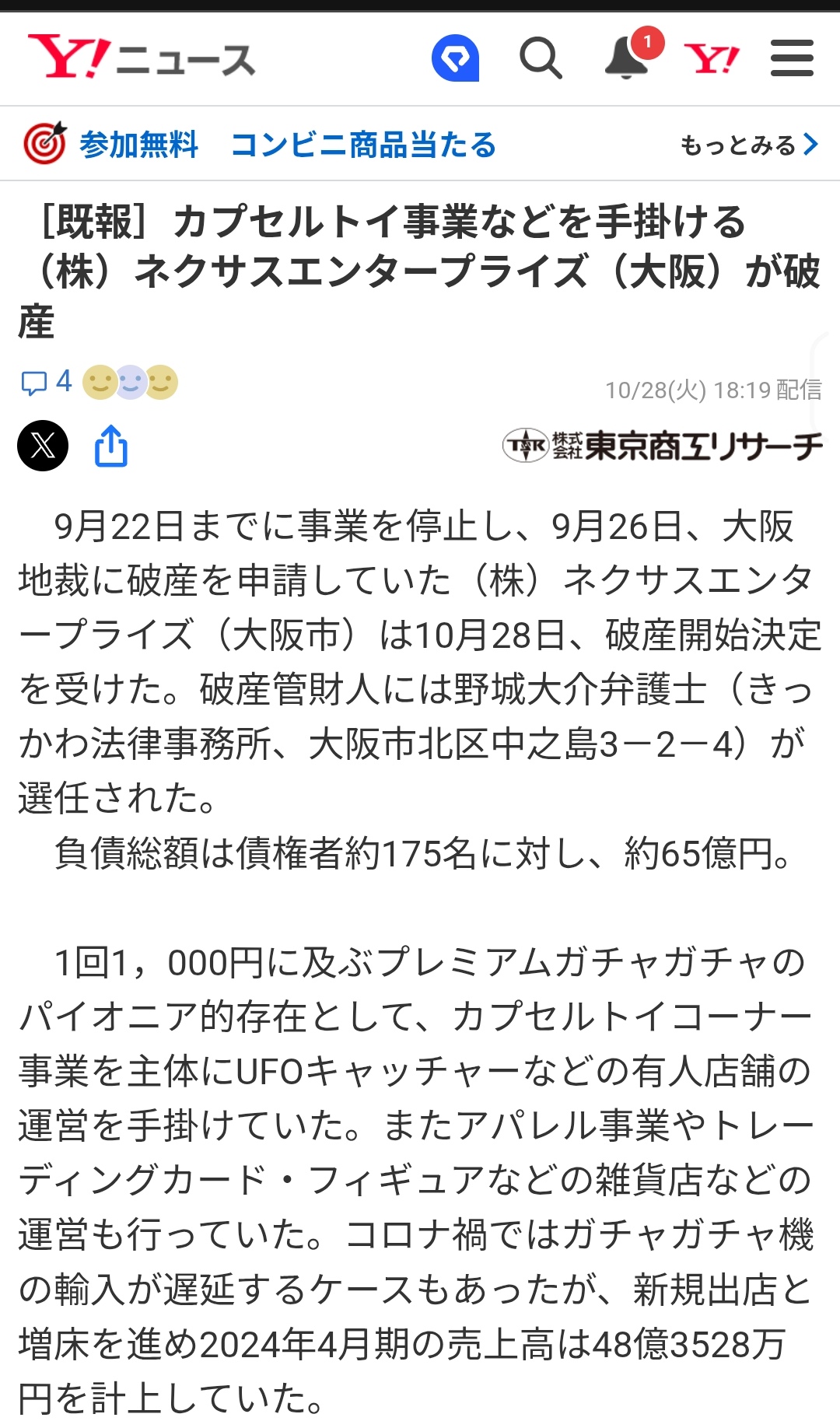Open the Yahoo! News home logo
The image size is (840, 1428).
point(142,58)
